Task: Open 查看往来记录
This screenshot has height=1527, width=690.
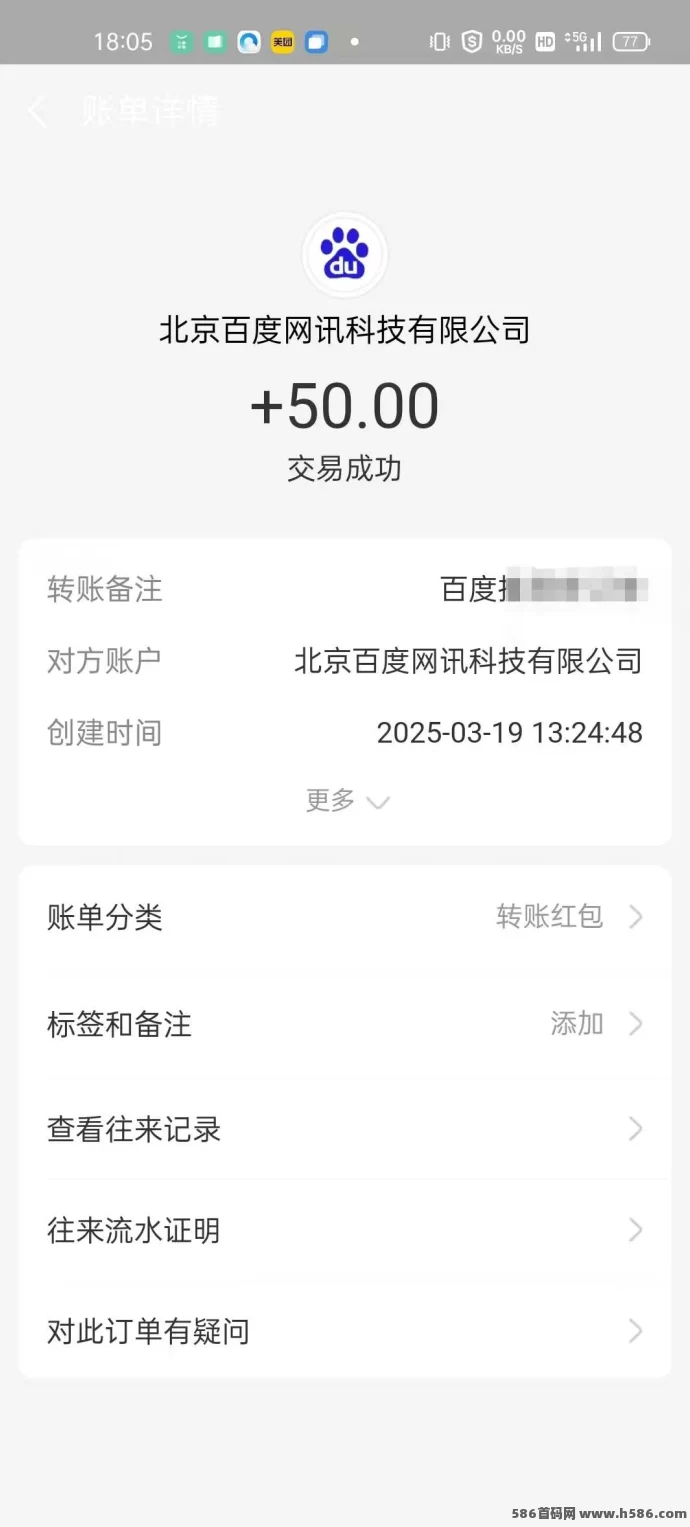Action: click(345, 1129)
